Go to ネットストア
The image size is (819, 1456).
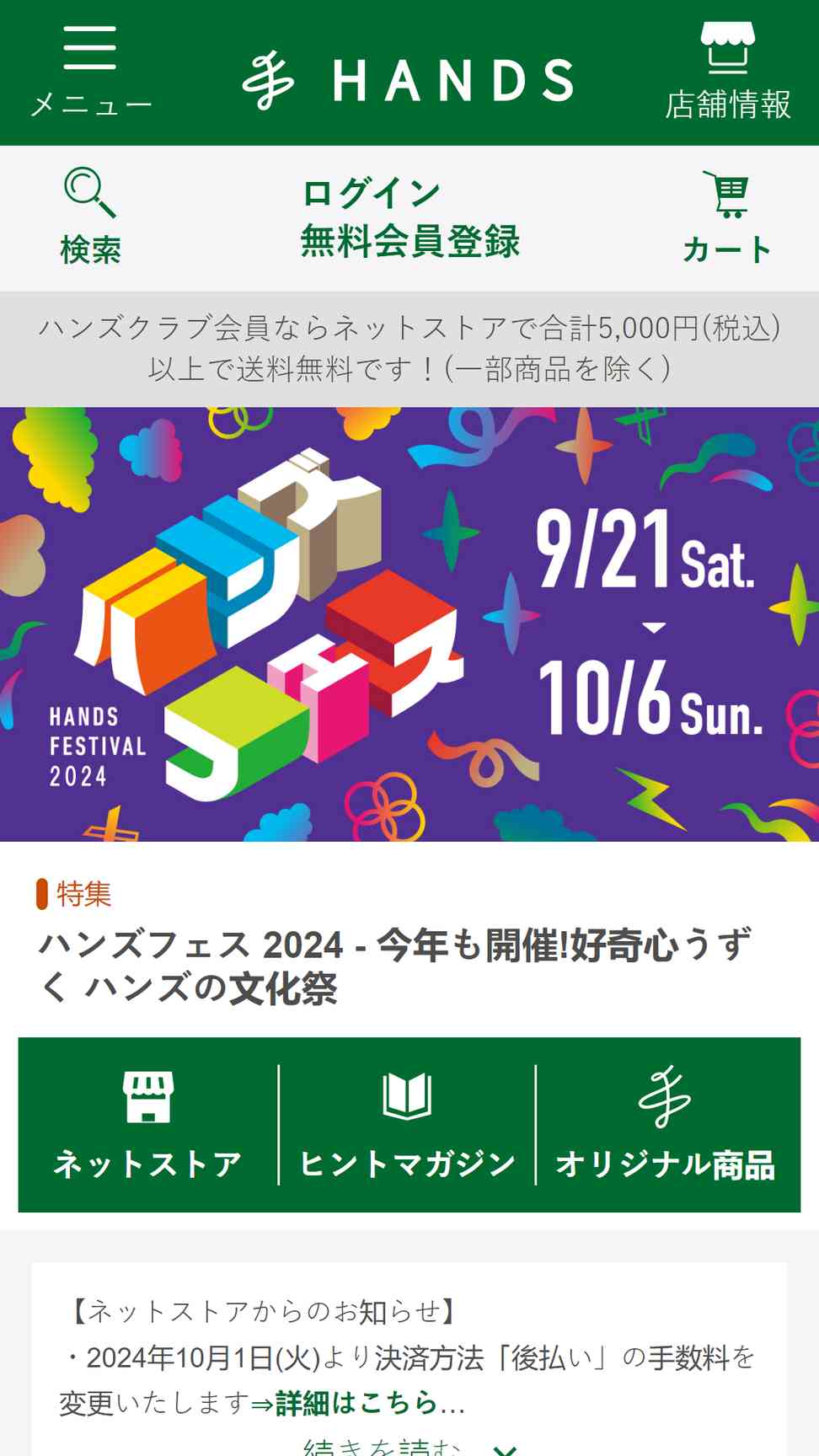pyautogui.click(x=148, y=1125)
